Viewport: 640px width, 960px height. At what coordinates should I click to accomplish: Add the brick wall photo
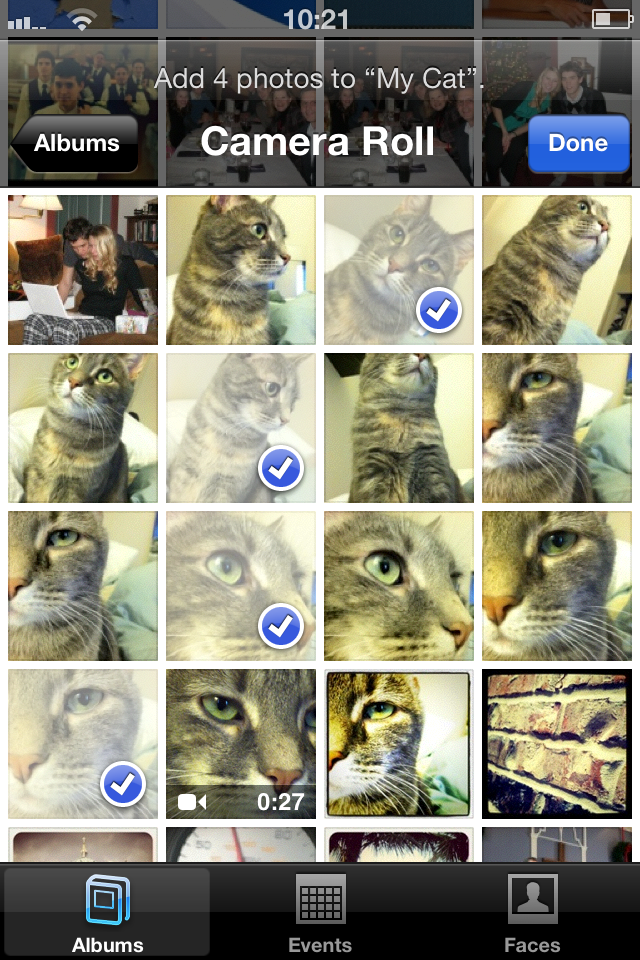click(x=557, y=744)
